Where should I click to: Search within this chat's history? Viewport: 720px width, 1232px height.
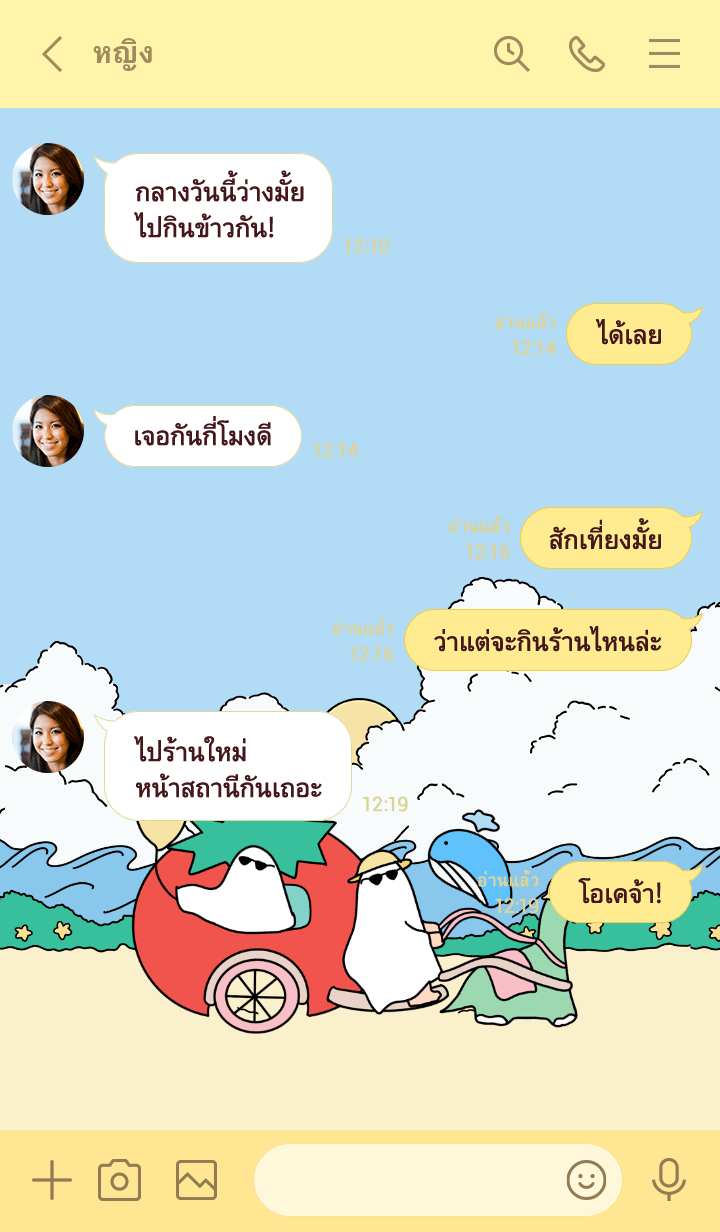tap(511, 54)
